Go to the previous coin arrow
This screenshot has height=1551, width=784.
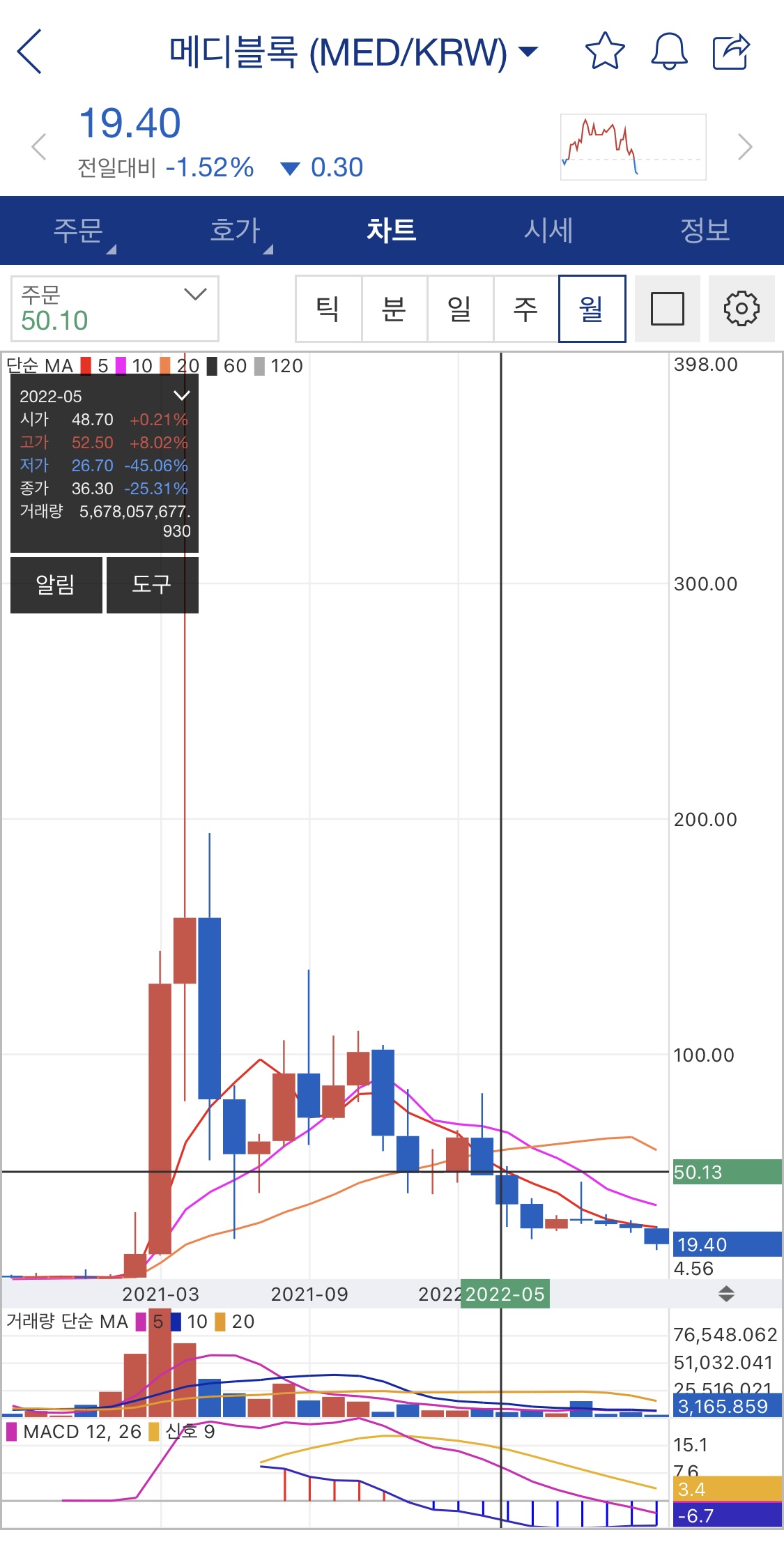click(x=39, y=146)
